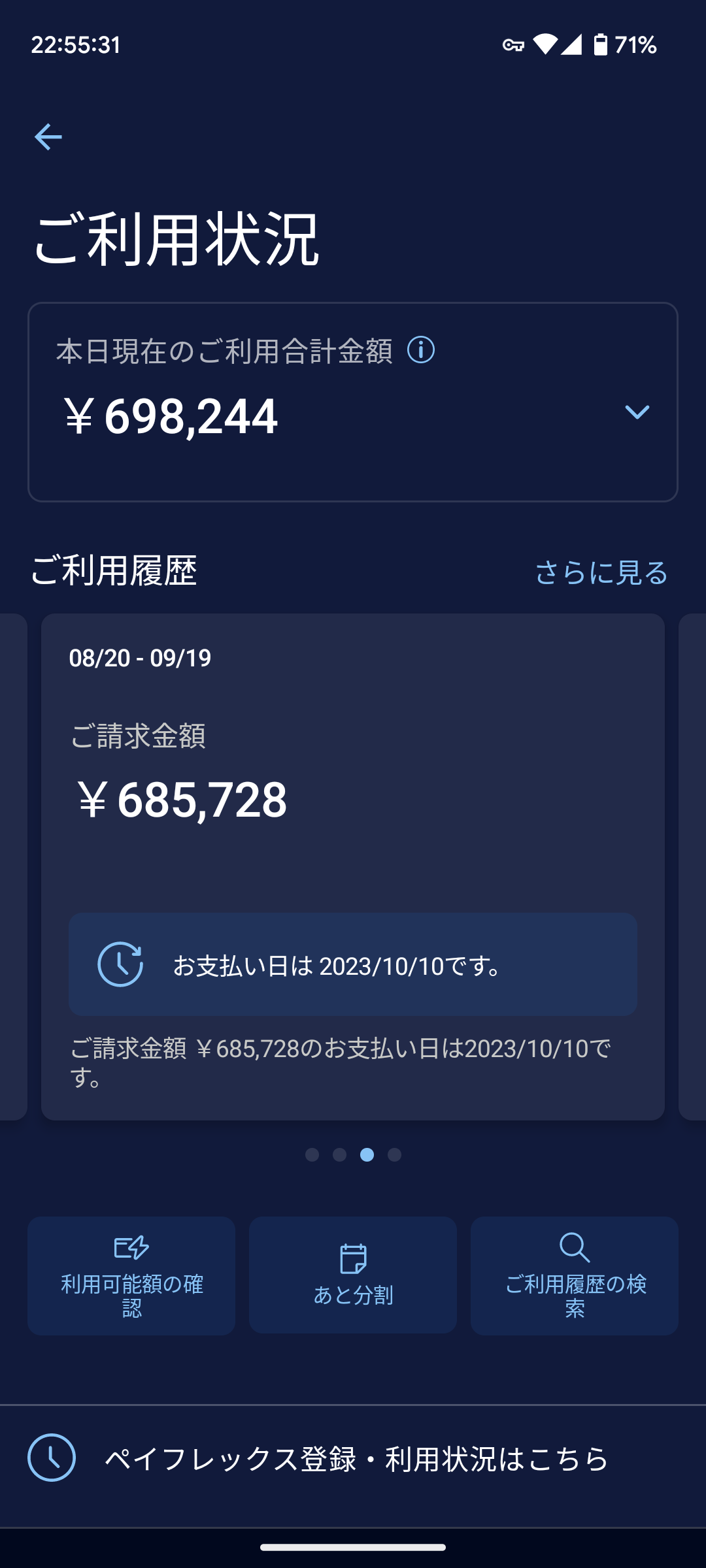Image resolution: width=706 pixels, height=1568 pixels.
Task: Open ご利用履歴の検索
Action: (x=575, y=1275)
